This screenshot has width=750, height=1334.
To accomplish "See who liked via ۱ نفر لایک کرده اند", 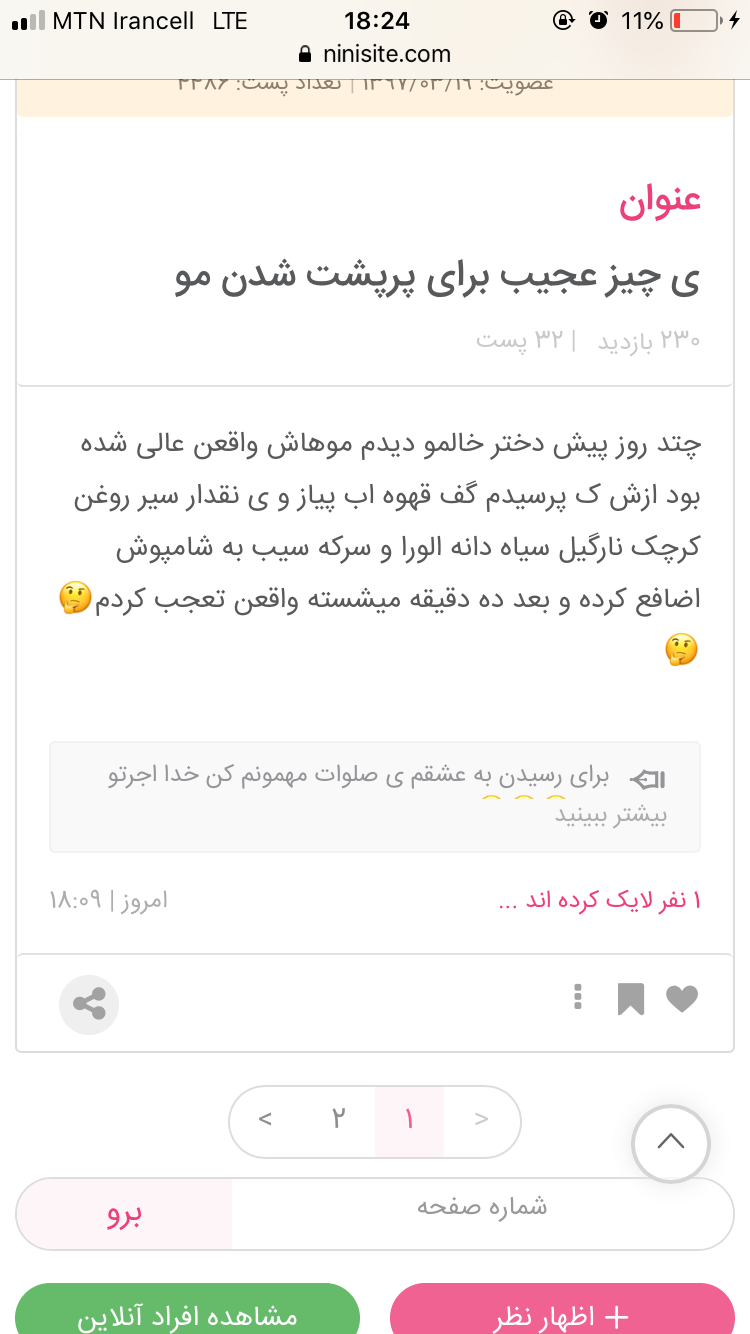I will point(599,900).
